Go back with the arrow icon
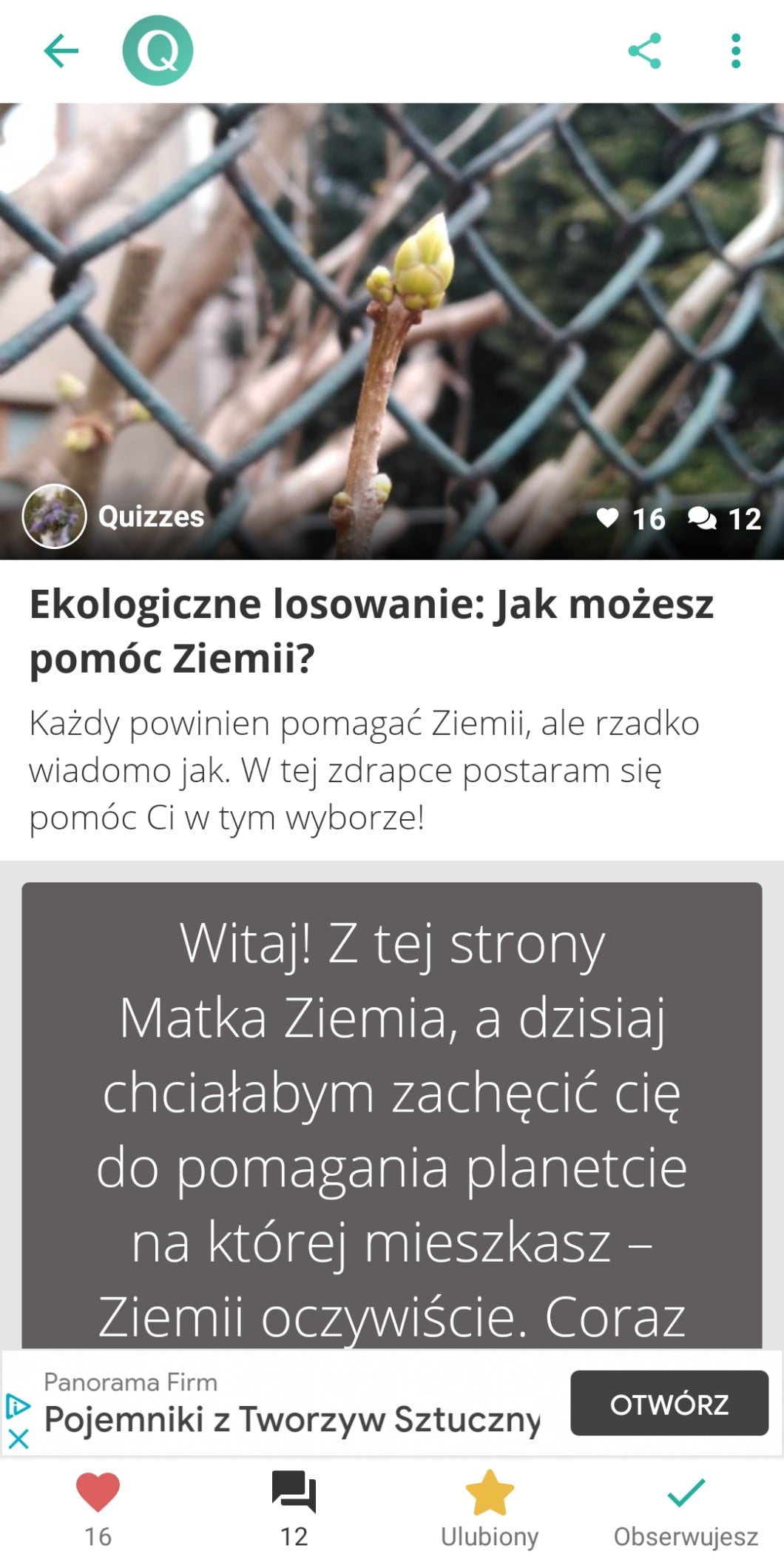This screenshot has width=784, height=1557. coord(61,51)
